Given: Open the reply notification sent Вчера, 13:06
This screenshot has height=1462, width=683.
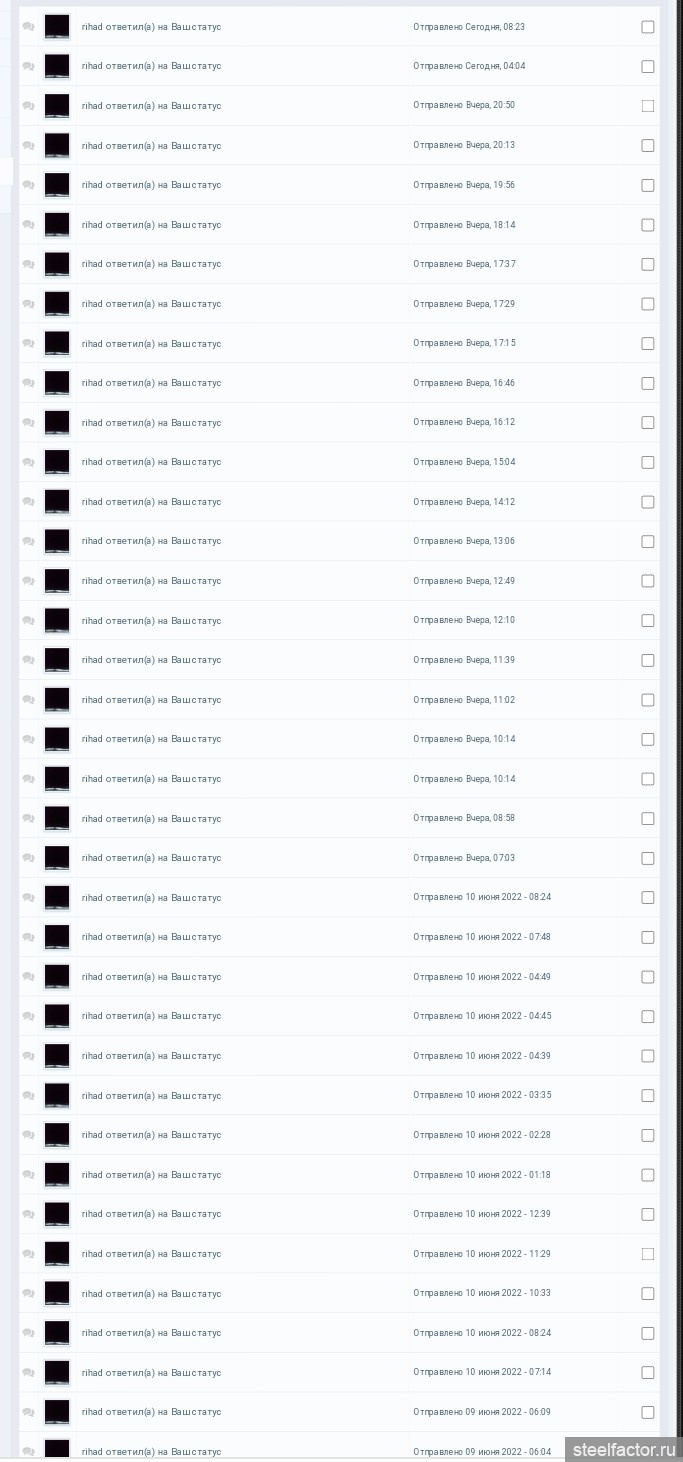Looking at the screenshot, I should pos(151,541).
